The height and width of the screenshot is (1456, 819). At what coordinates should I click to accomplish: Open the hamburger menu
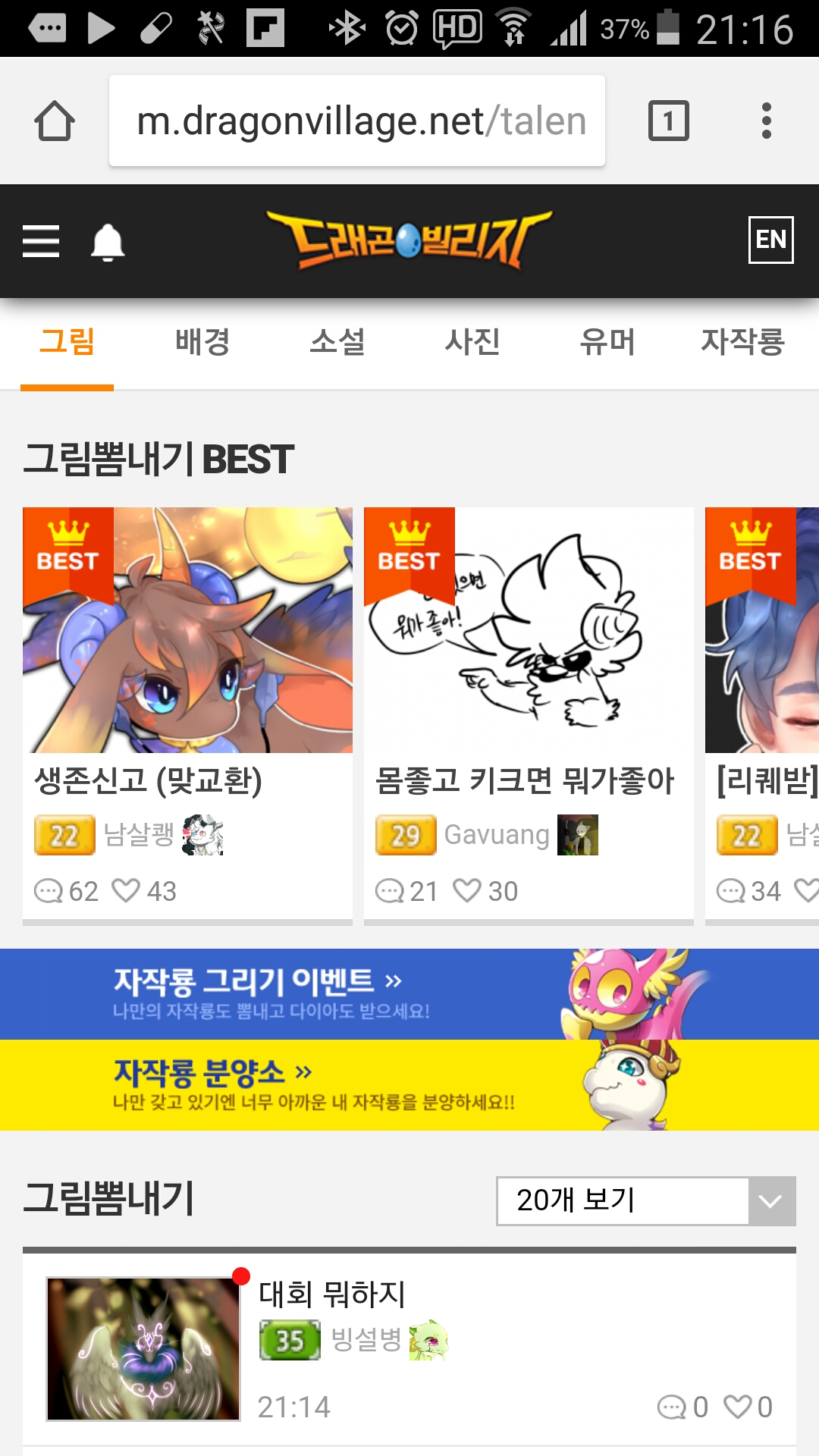(x=41, y=241)
